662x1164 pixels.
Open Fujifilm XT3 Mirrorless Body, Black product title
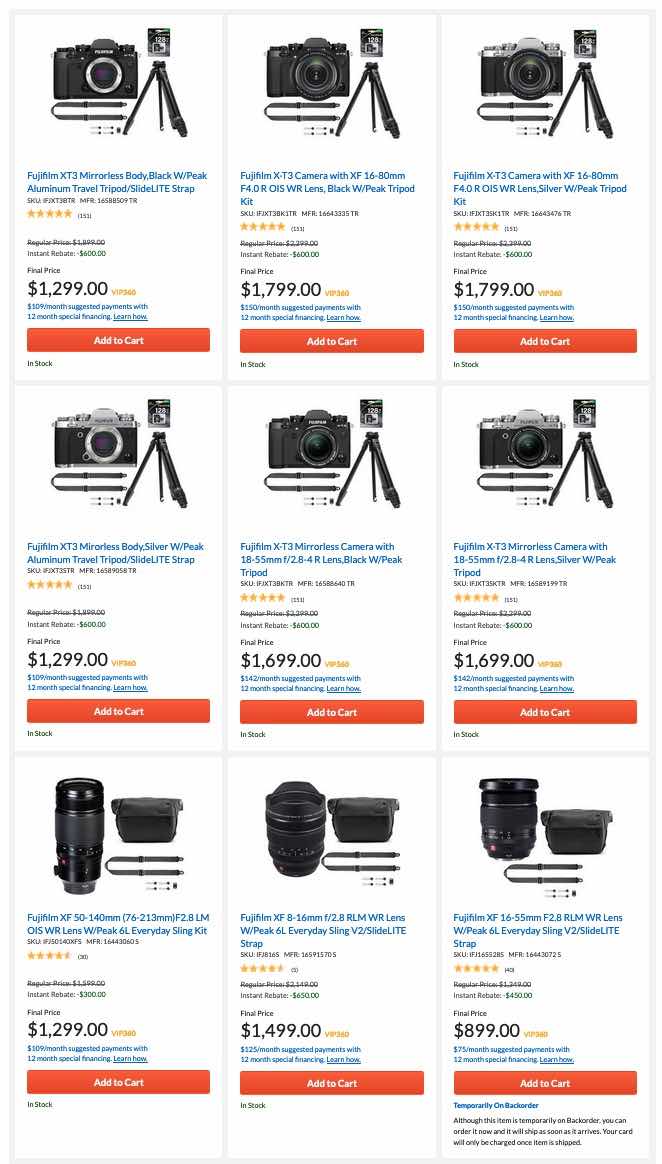pos(110,181)
